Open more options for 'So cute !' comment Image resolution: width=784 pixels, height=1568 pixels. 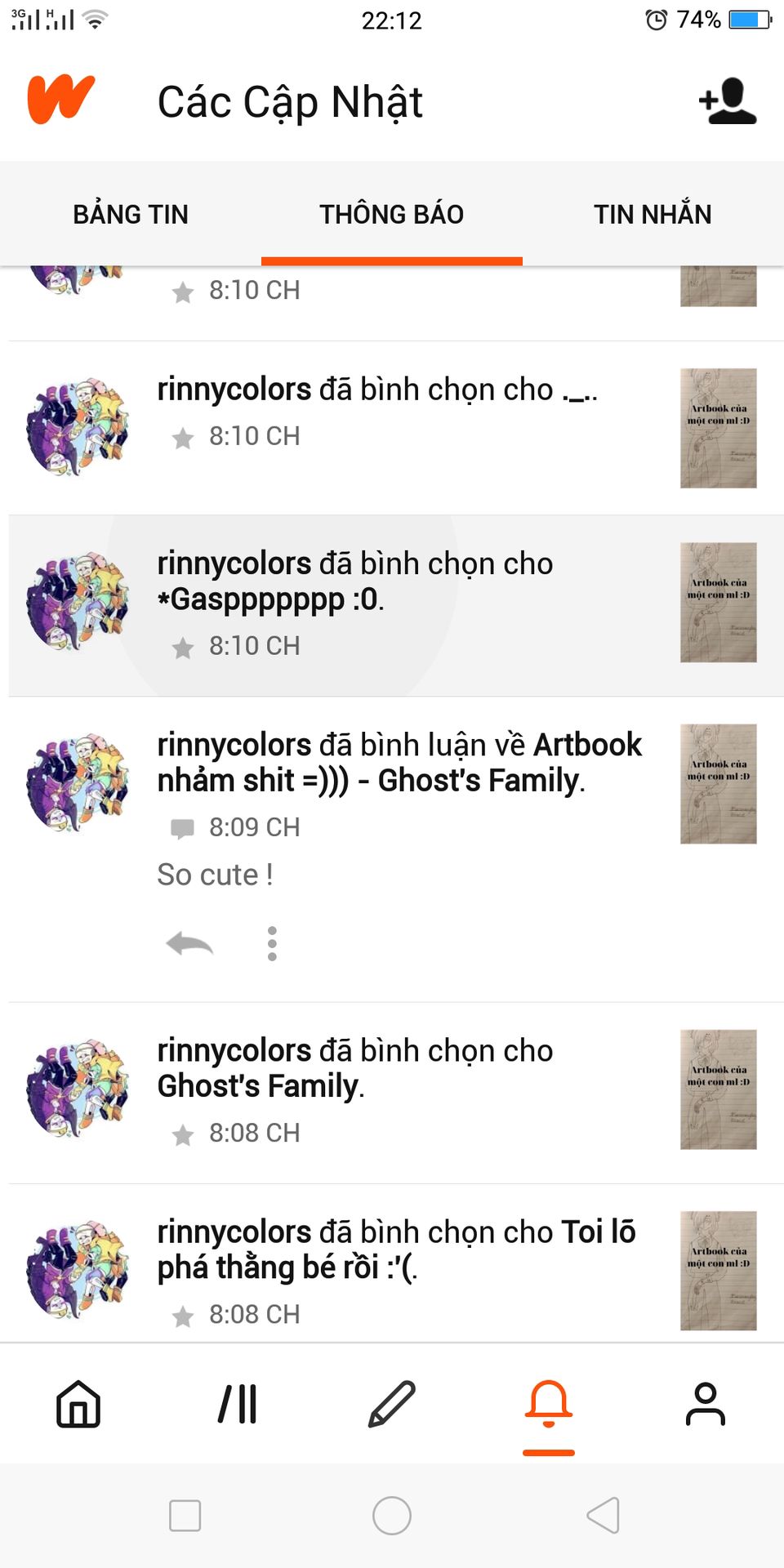tap(272, 944)
